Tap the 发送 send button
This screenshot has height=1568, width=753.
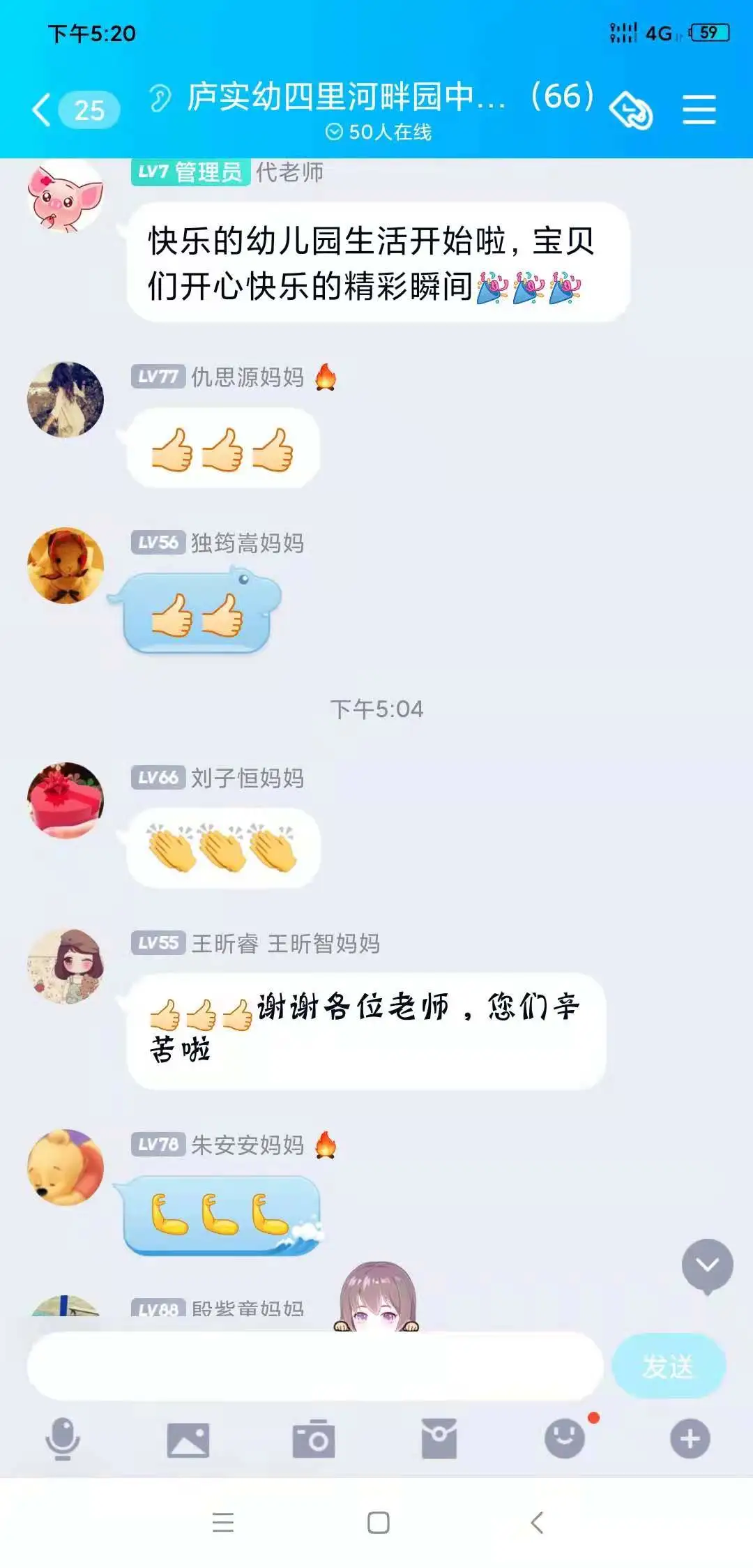(x=668, y=1366)
